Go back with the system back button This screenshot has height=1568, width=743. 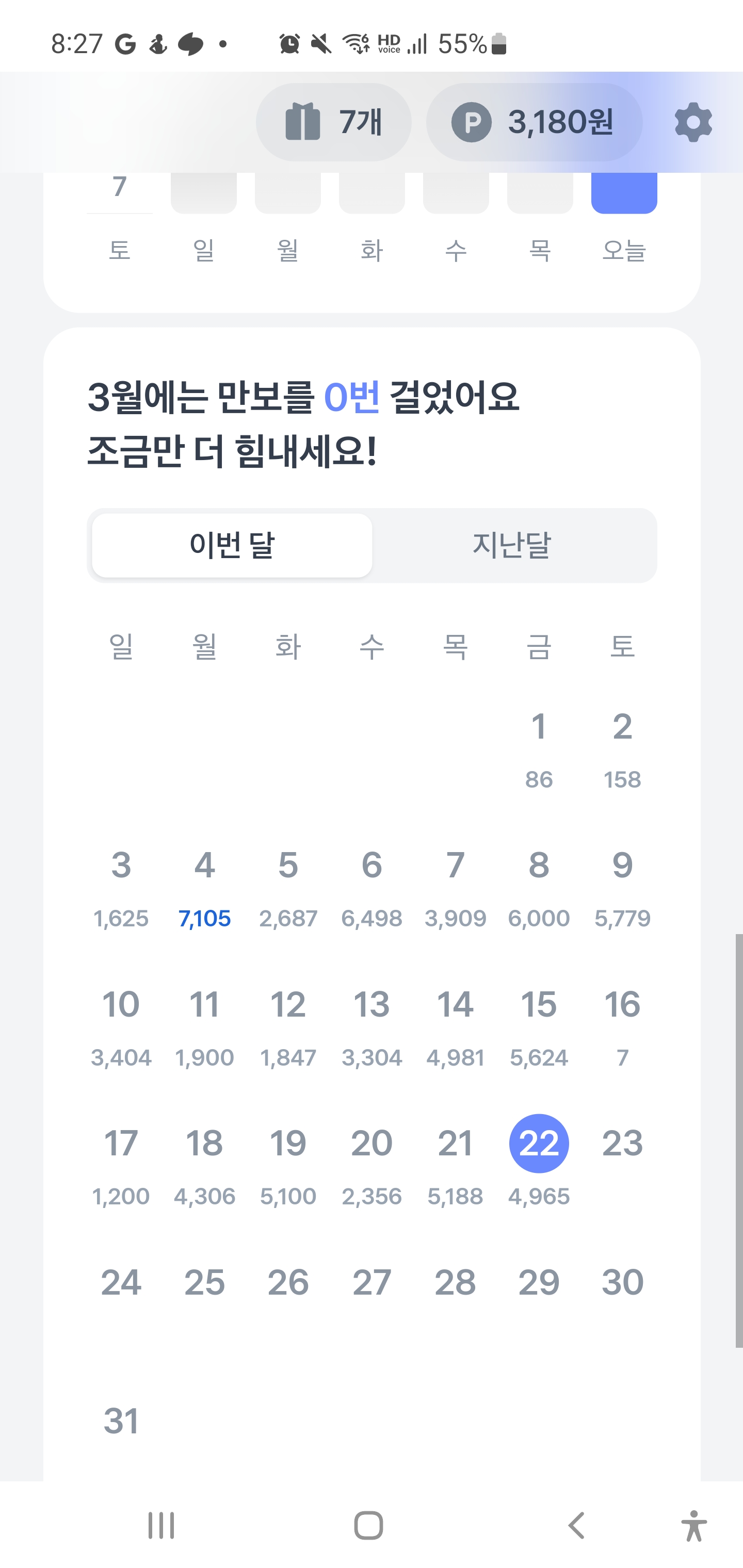tap(576, 1525)
